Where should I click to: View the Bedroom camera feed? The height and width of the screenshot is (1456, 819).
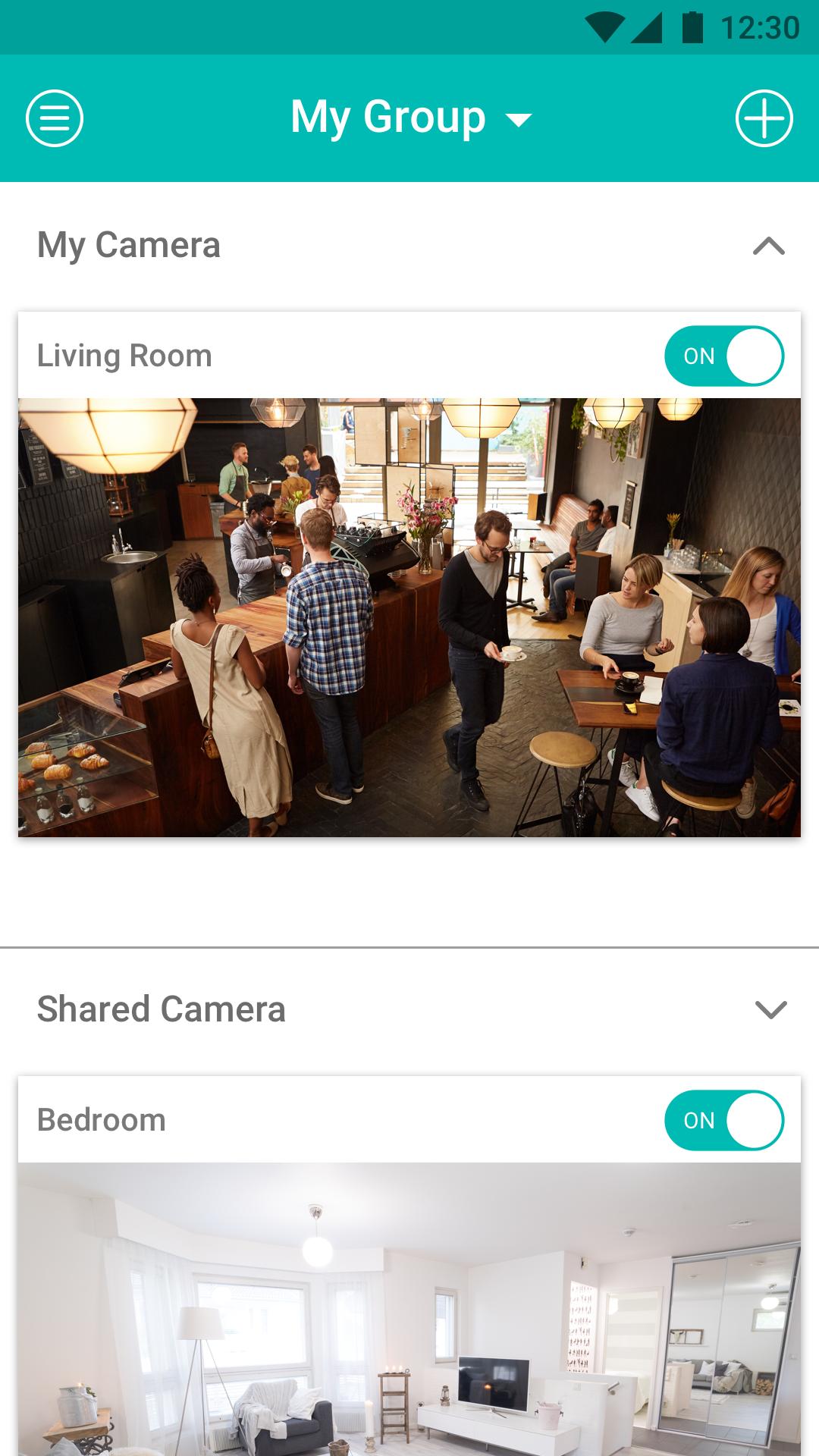tap(409, 1308)
